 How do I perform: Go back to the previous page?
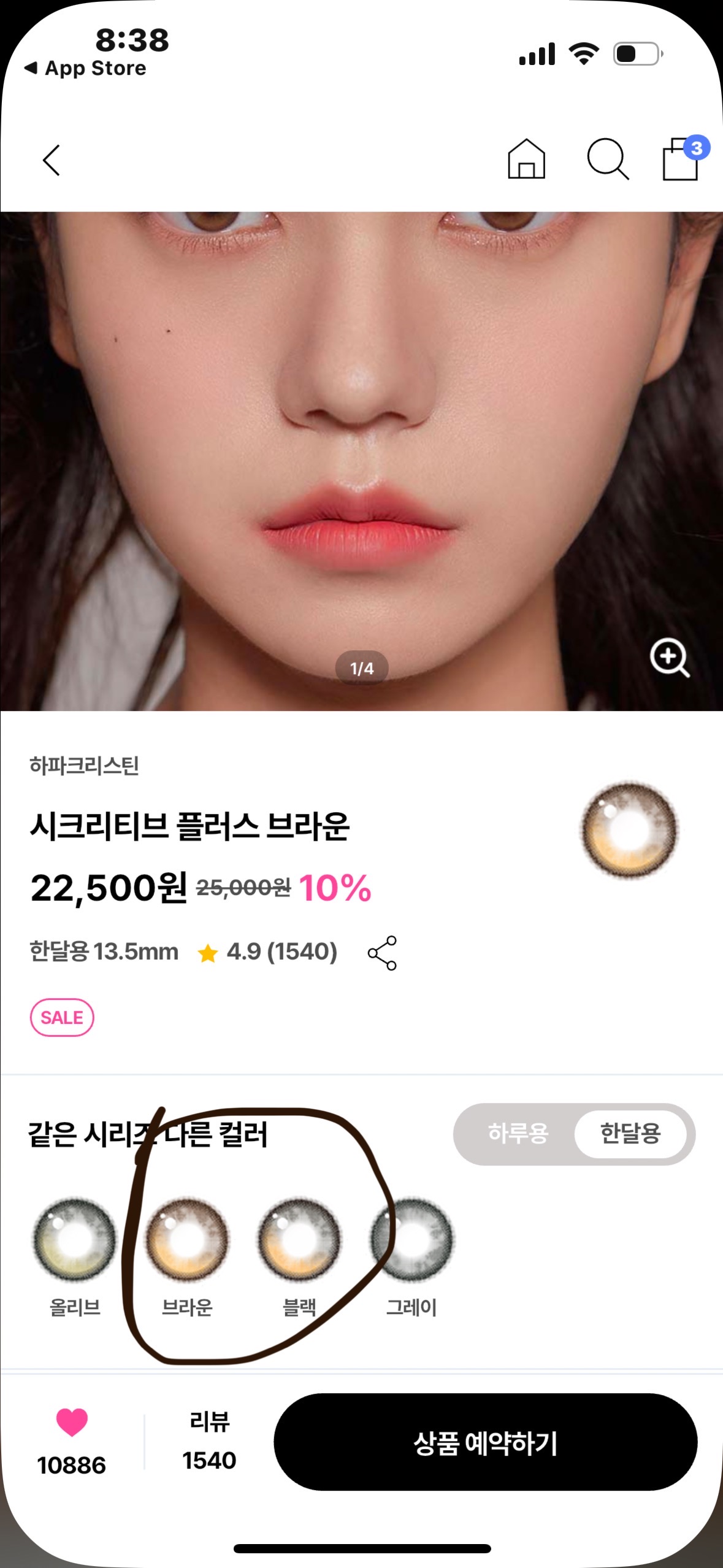pyautogui.click(x=52, y=160)
